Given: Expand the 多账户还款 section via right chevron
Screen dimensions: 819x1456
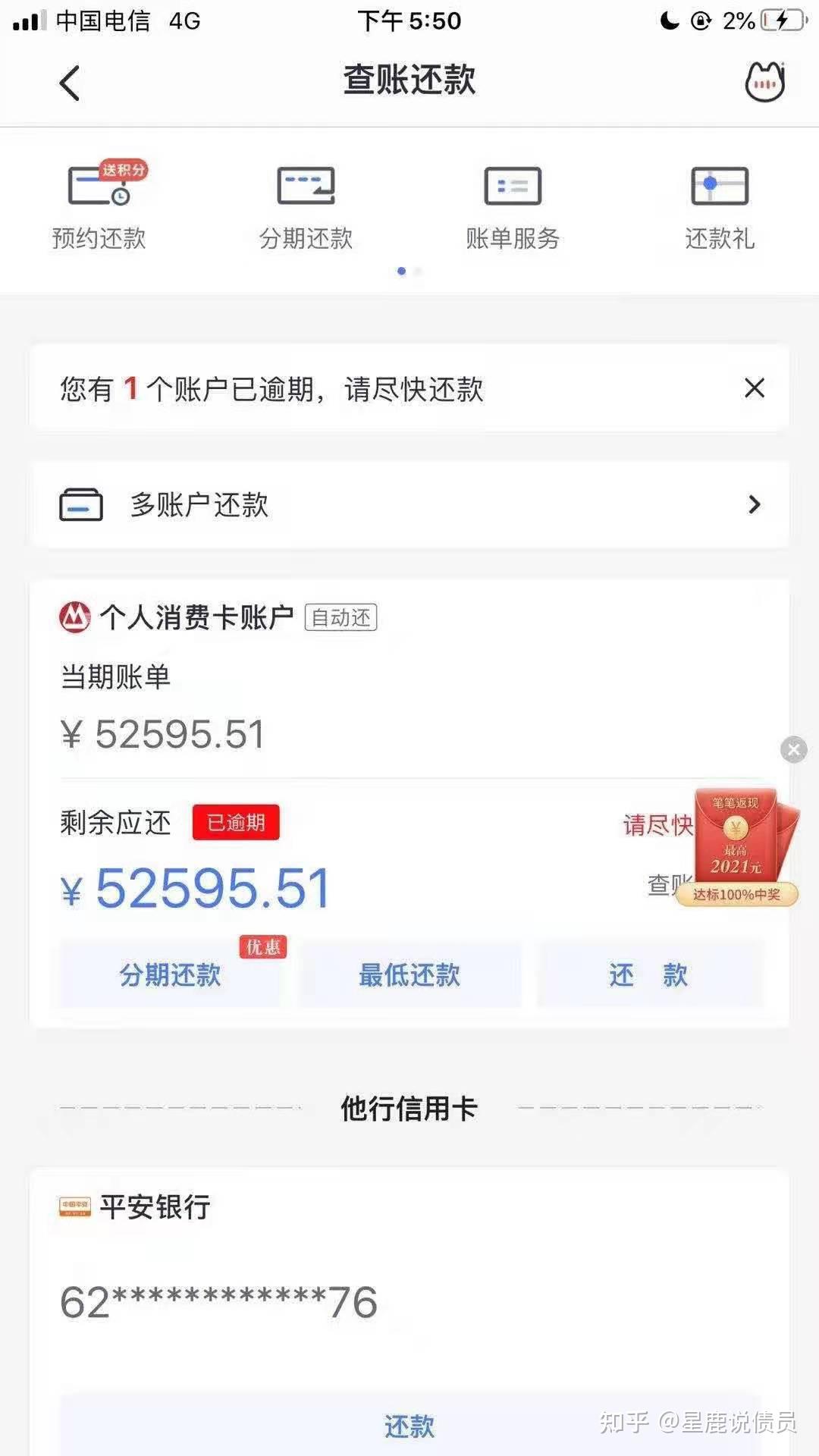Looking at the screenshot, I should 754,504.
